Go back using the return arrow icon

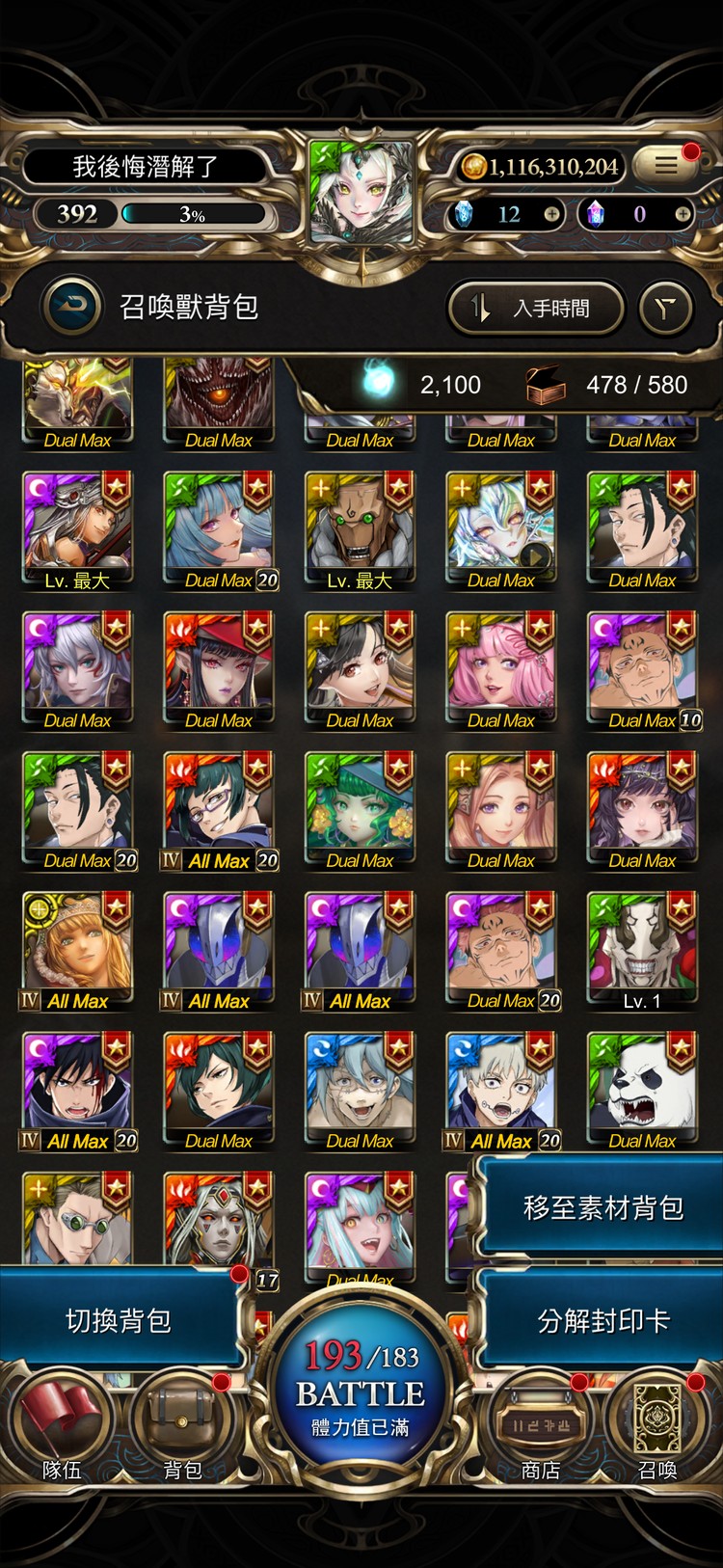pyautogui.click(x=71, y=307)
